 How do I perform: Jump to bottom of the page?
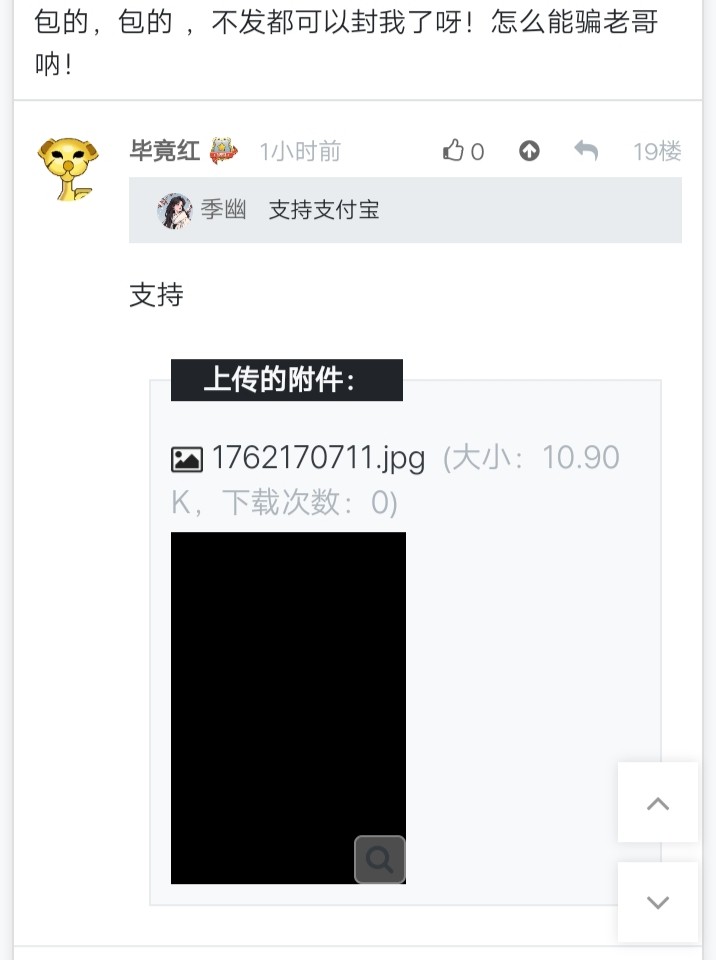(657, 902)
